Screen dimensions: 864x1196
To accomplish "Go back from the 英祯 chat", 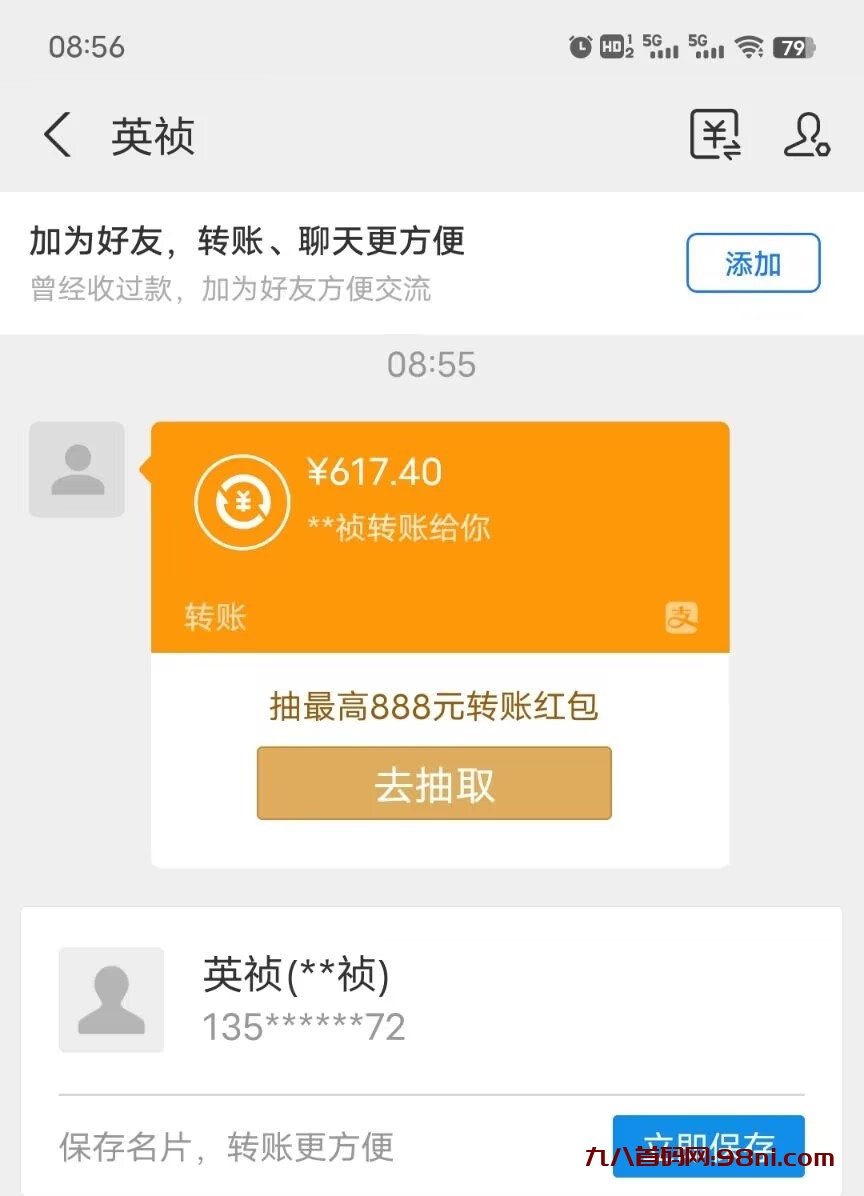I will 58,135.
